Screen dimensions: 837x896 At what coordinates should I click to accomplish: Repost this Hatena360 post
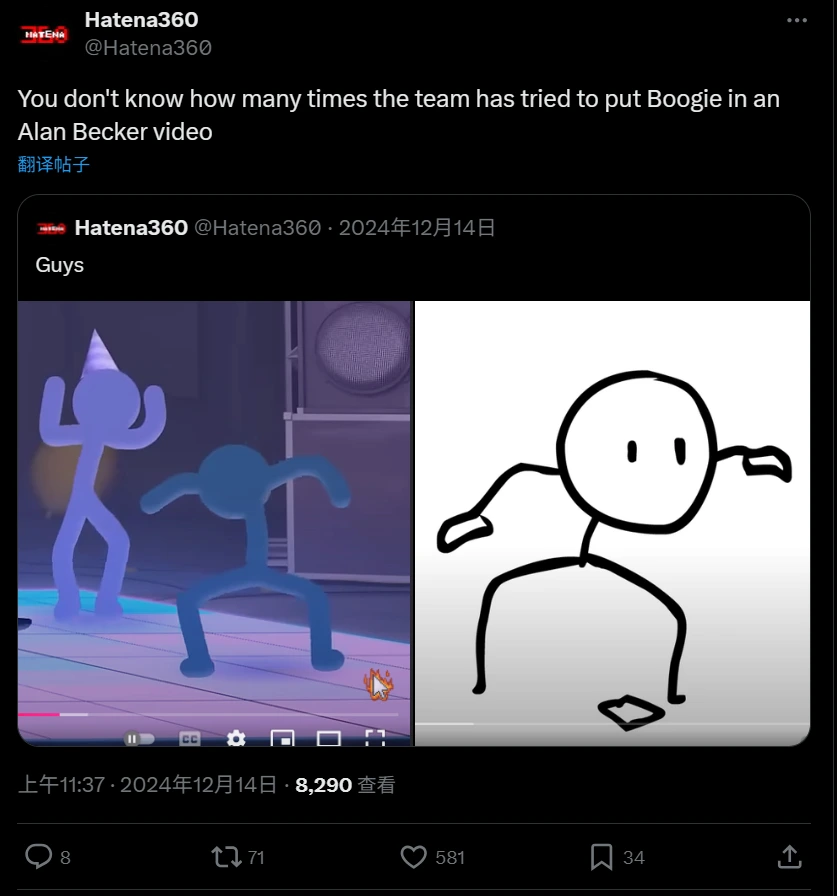pos(226,857)
